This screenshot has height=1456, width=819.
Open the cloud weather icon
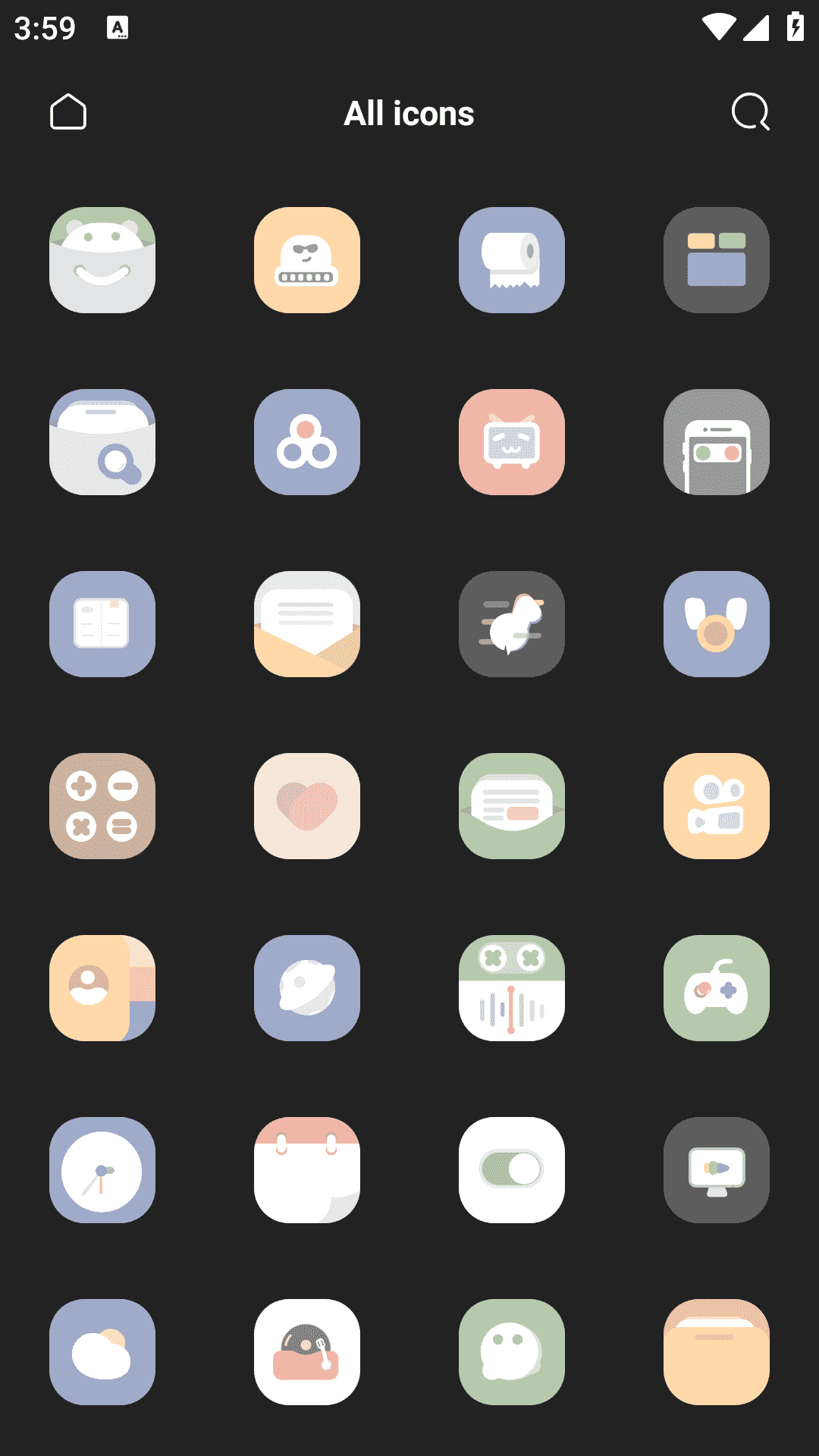click(102, 1352)
